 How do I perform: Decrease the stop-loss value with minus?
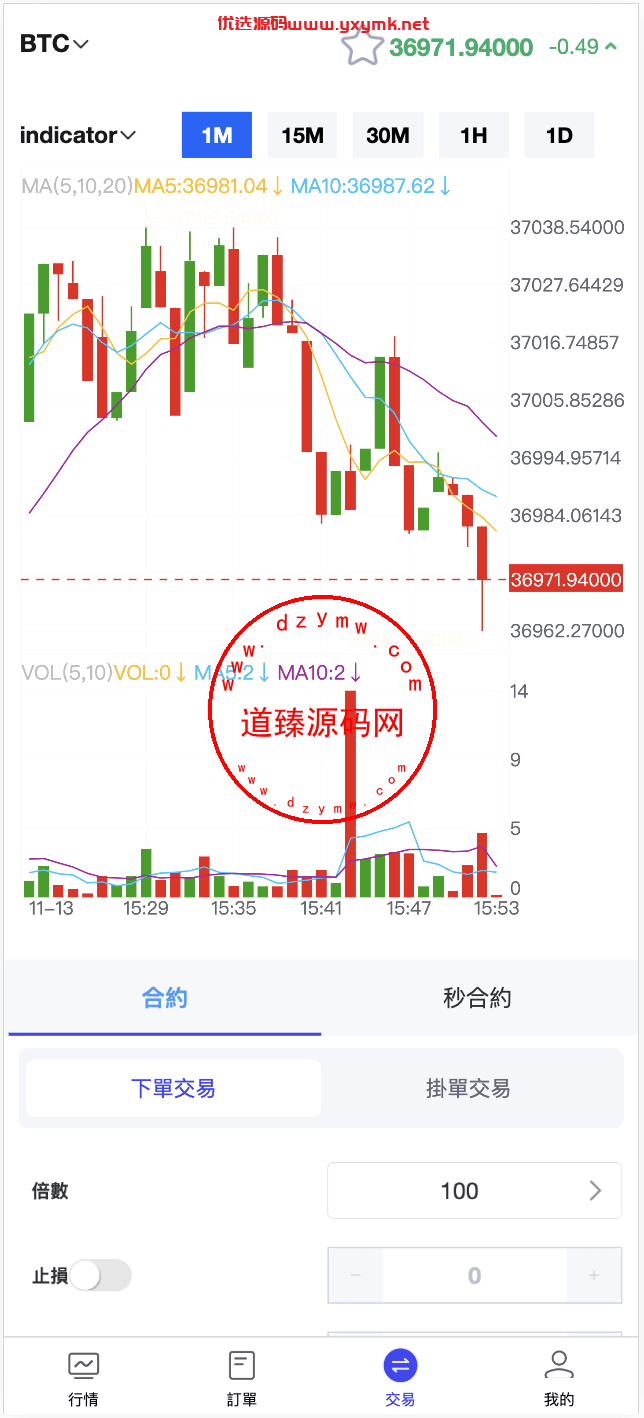coord(355,1275)
